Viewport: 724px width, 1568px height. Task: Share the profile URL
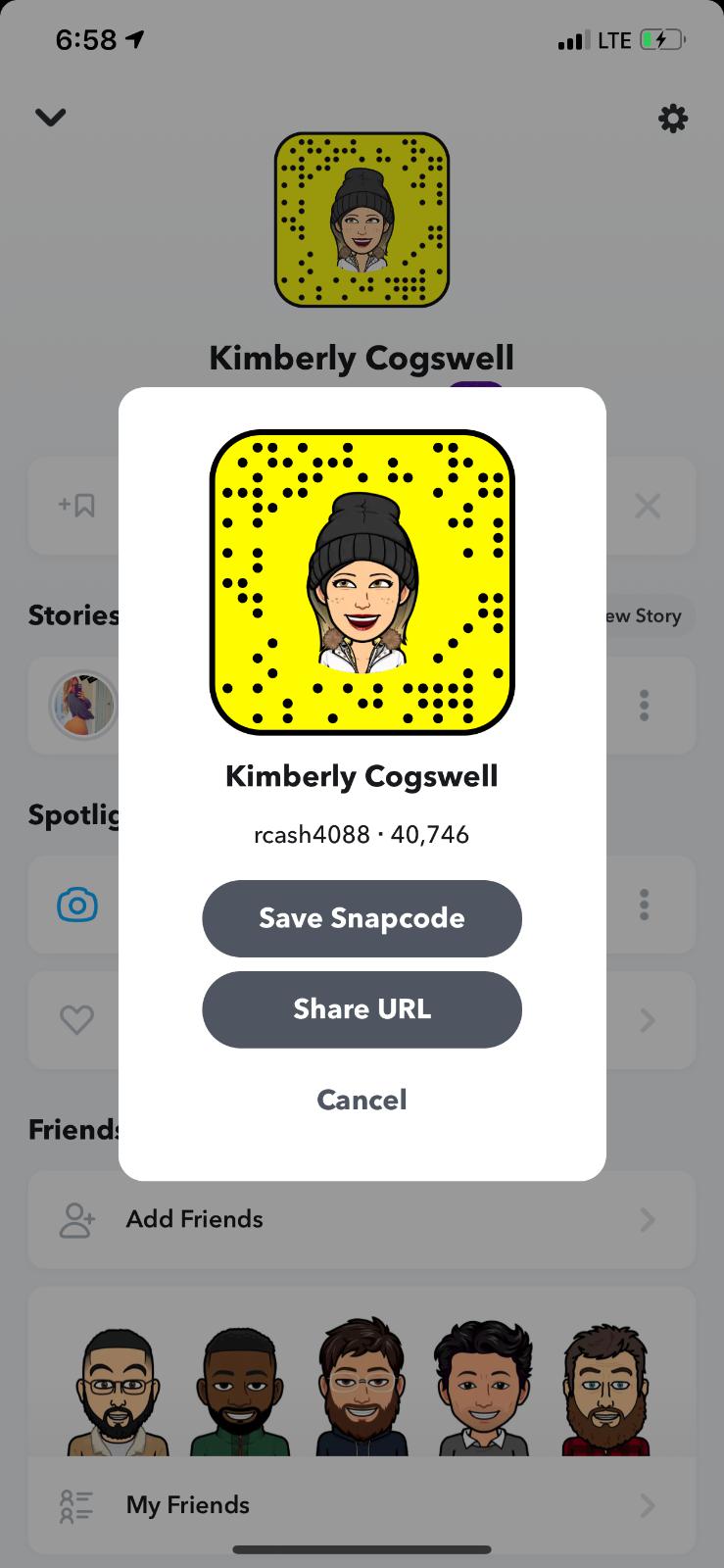click(x=362, y=1009)
